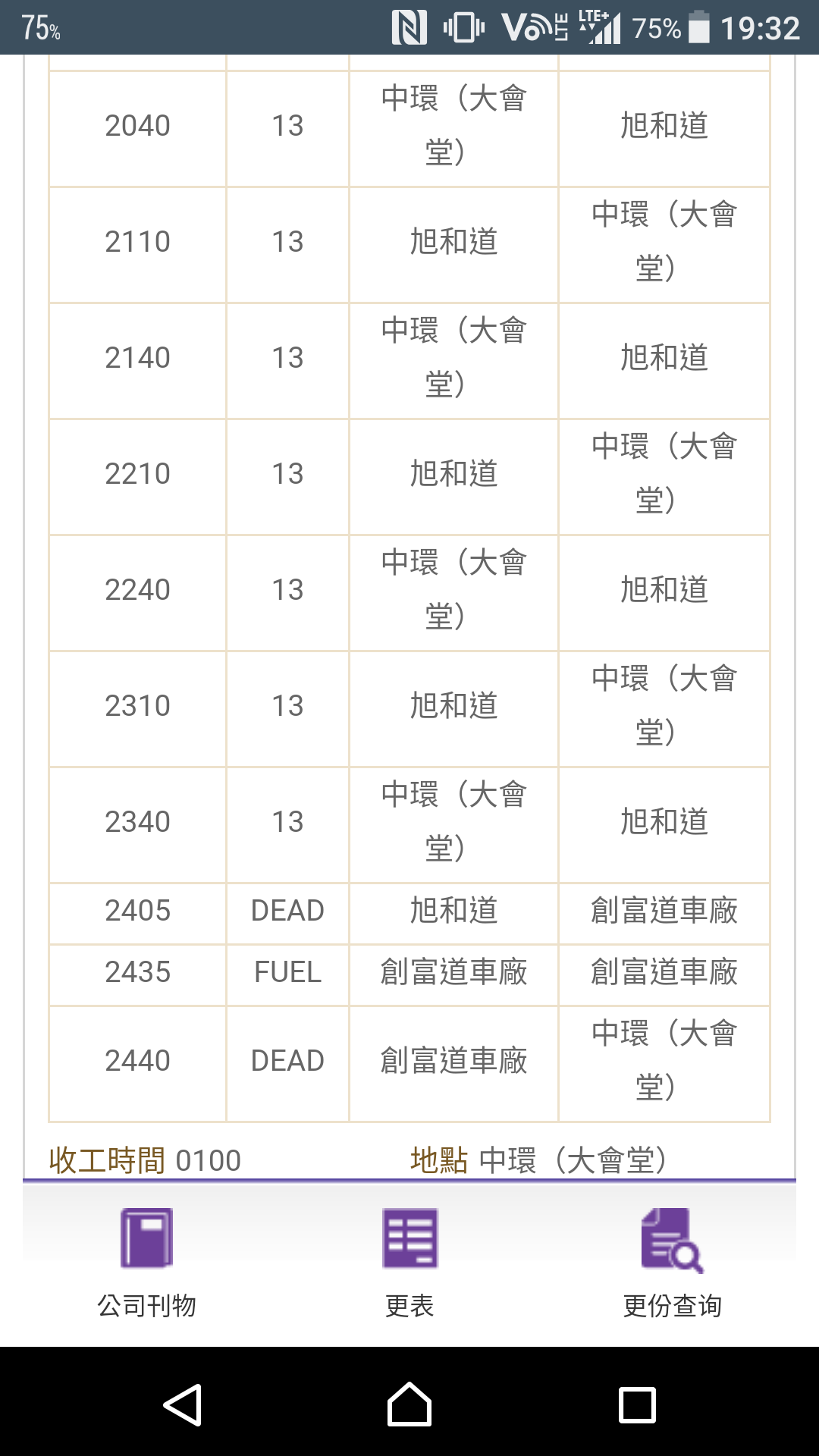Tap the system home button
Viewport: 819px width, 1456px height.
pyautogui.click(x=409, y=1404)
